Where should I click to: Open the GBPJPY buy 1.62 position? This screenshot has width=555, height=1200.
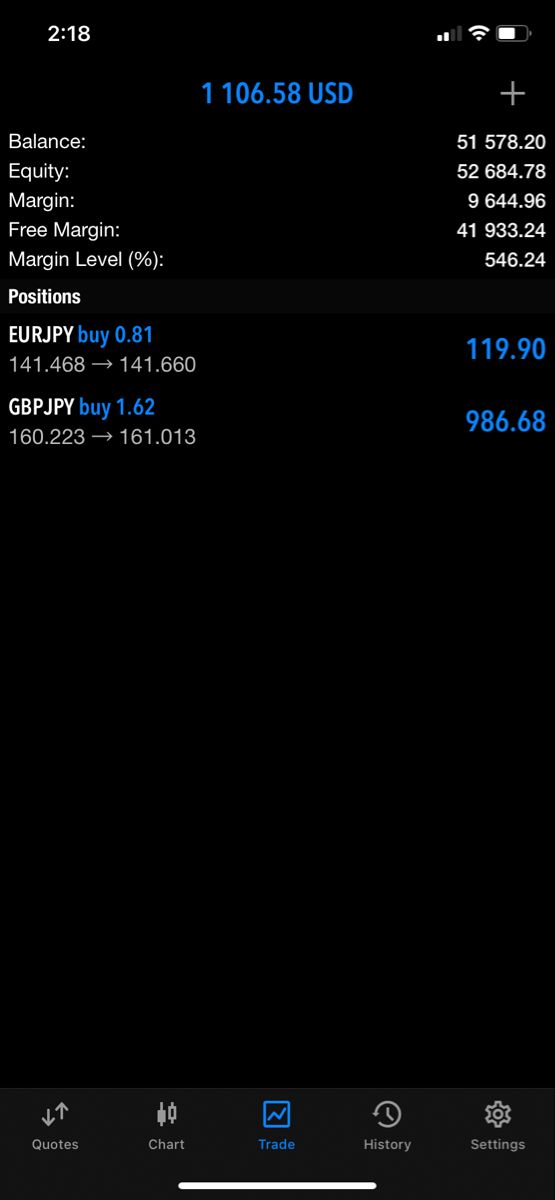(277, 421)
